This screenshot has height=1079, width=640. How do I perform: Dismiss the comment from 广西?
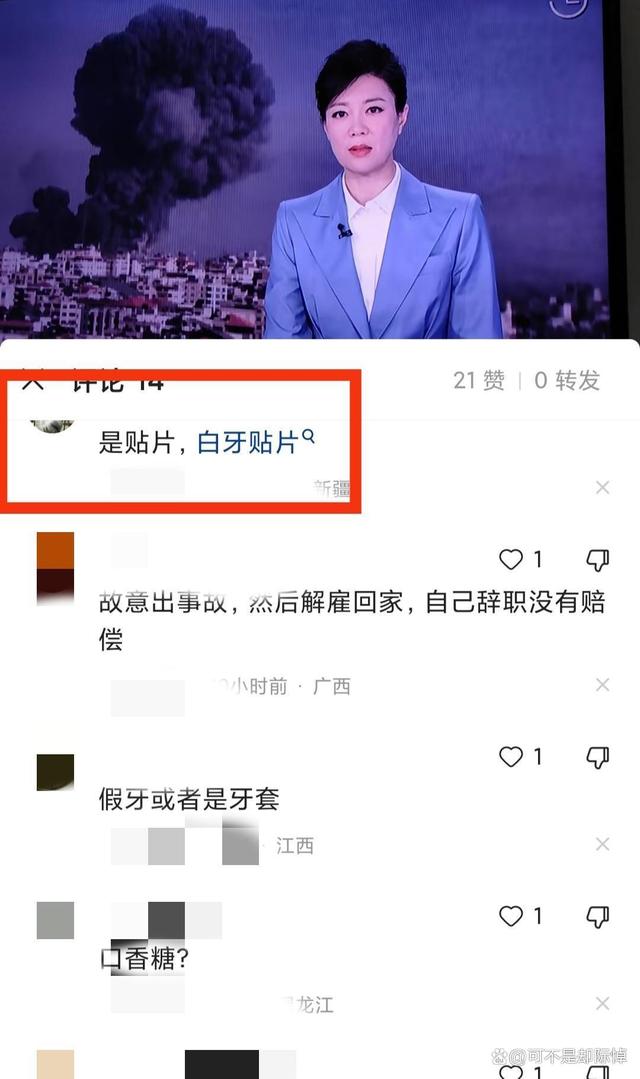click(x=602, y=685)
